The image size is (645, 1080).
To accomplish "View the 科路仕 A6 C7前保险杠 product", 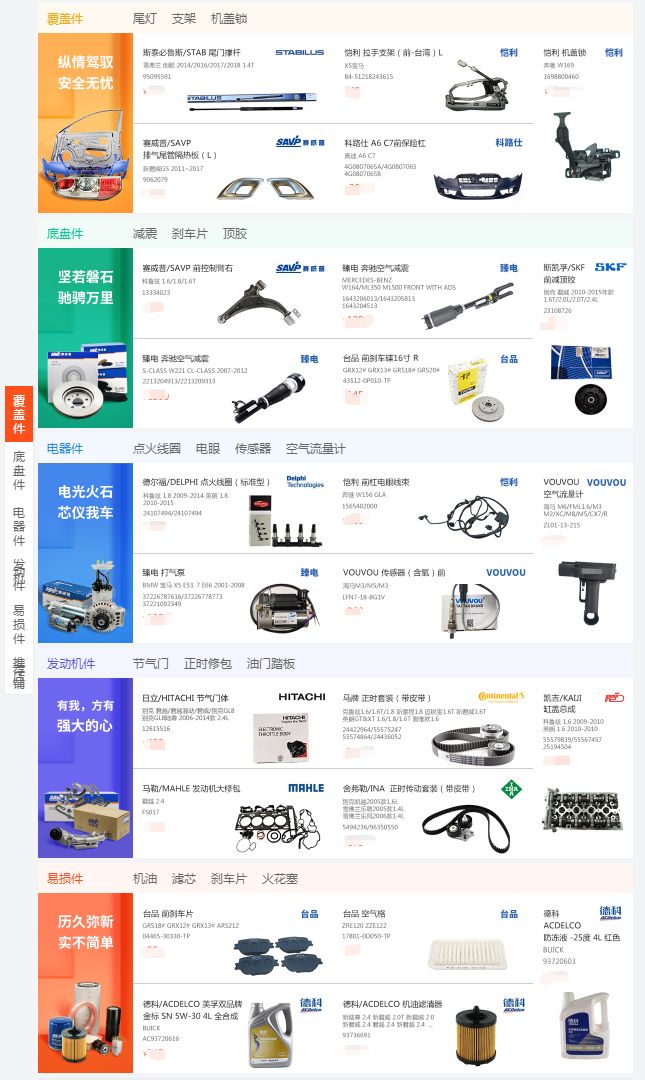I will click(x=385, y=143).
